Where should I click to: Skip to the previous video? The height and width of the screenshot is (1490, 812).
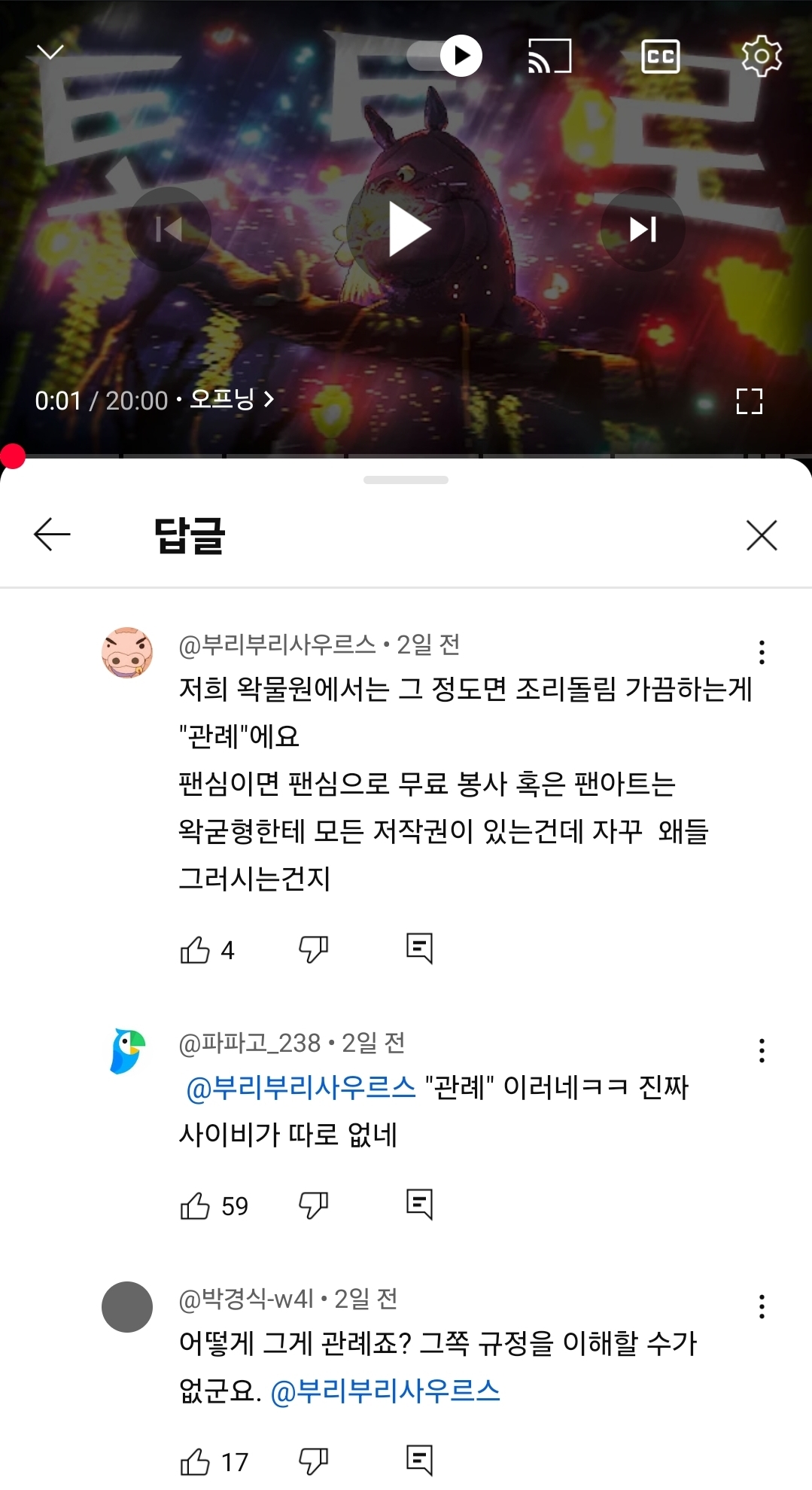click(x=169, y=229)
